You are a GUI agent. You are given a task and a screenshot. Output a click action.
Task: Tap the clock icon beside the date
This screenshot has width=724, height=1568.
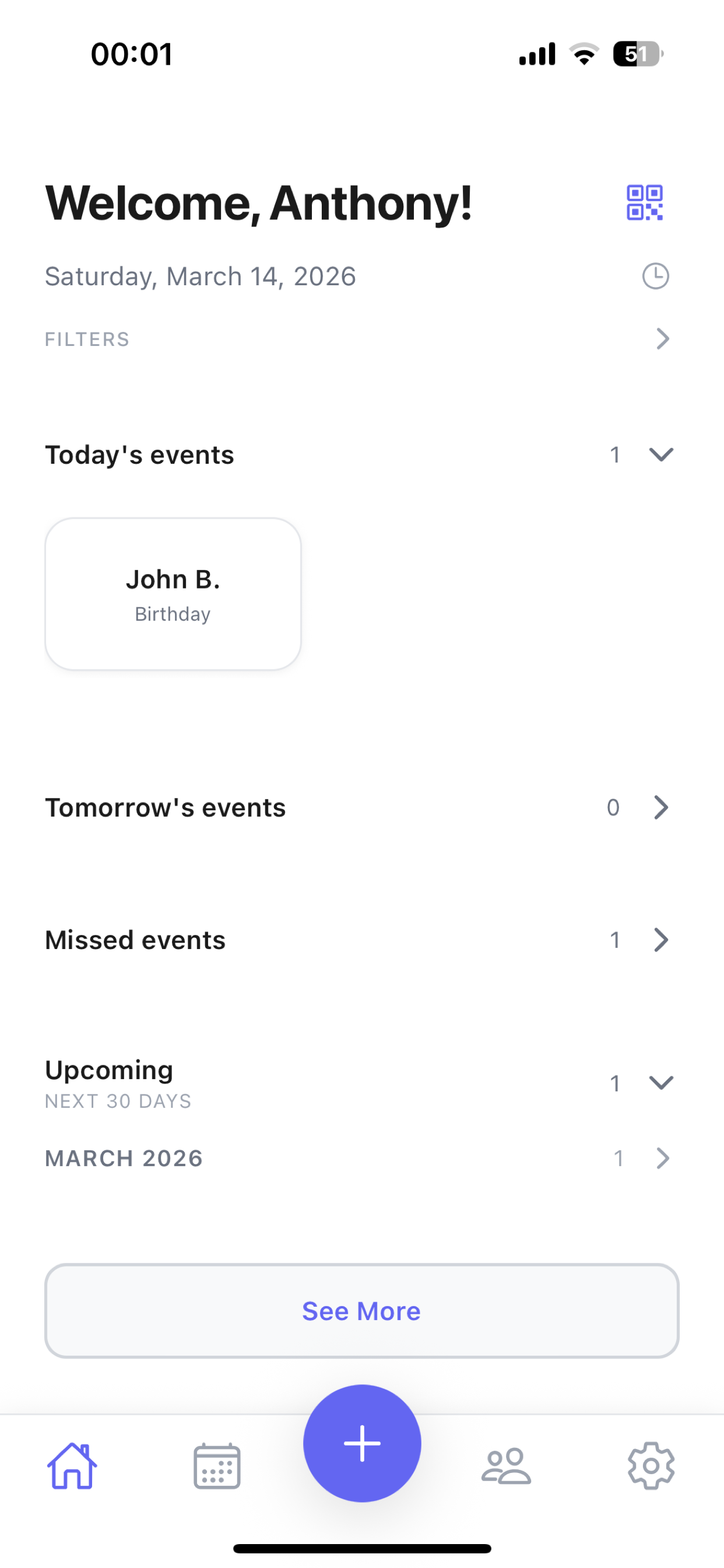coord(655,276)
